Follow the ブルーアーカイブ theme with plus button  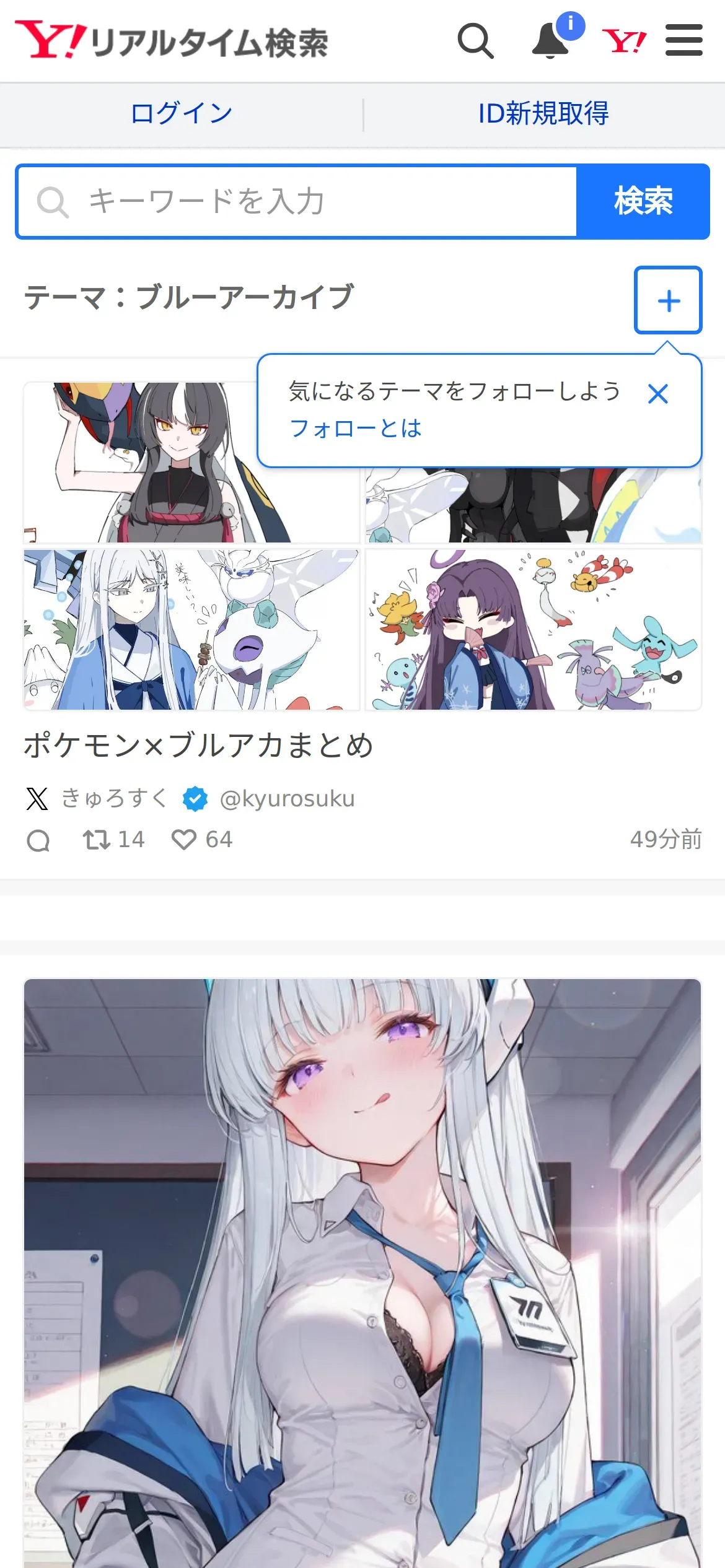tap(668, 300)
